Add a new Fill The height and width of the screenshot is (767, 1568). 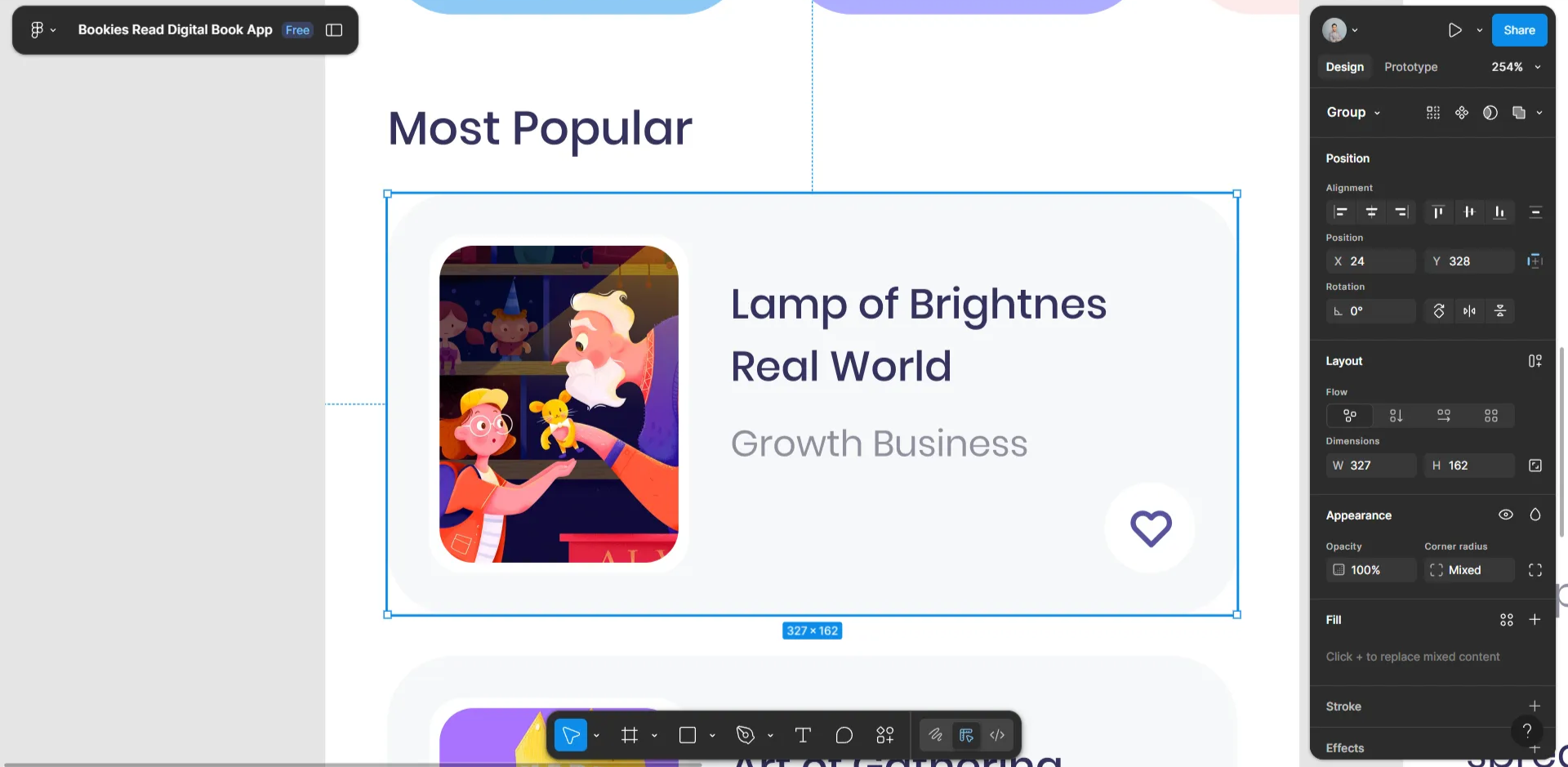[1535, 620]
